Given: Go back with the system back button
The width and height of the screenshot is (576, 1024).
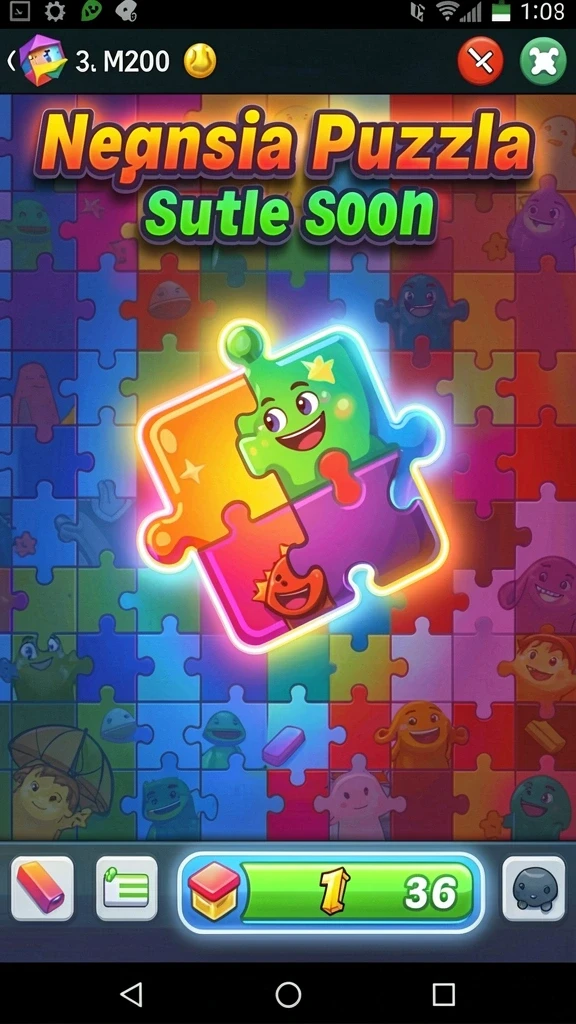Looking at the screenshot, I should click(x=132, y=995).
